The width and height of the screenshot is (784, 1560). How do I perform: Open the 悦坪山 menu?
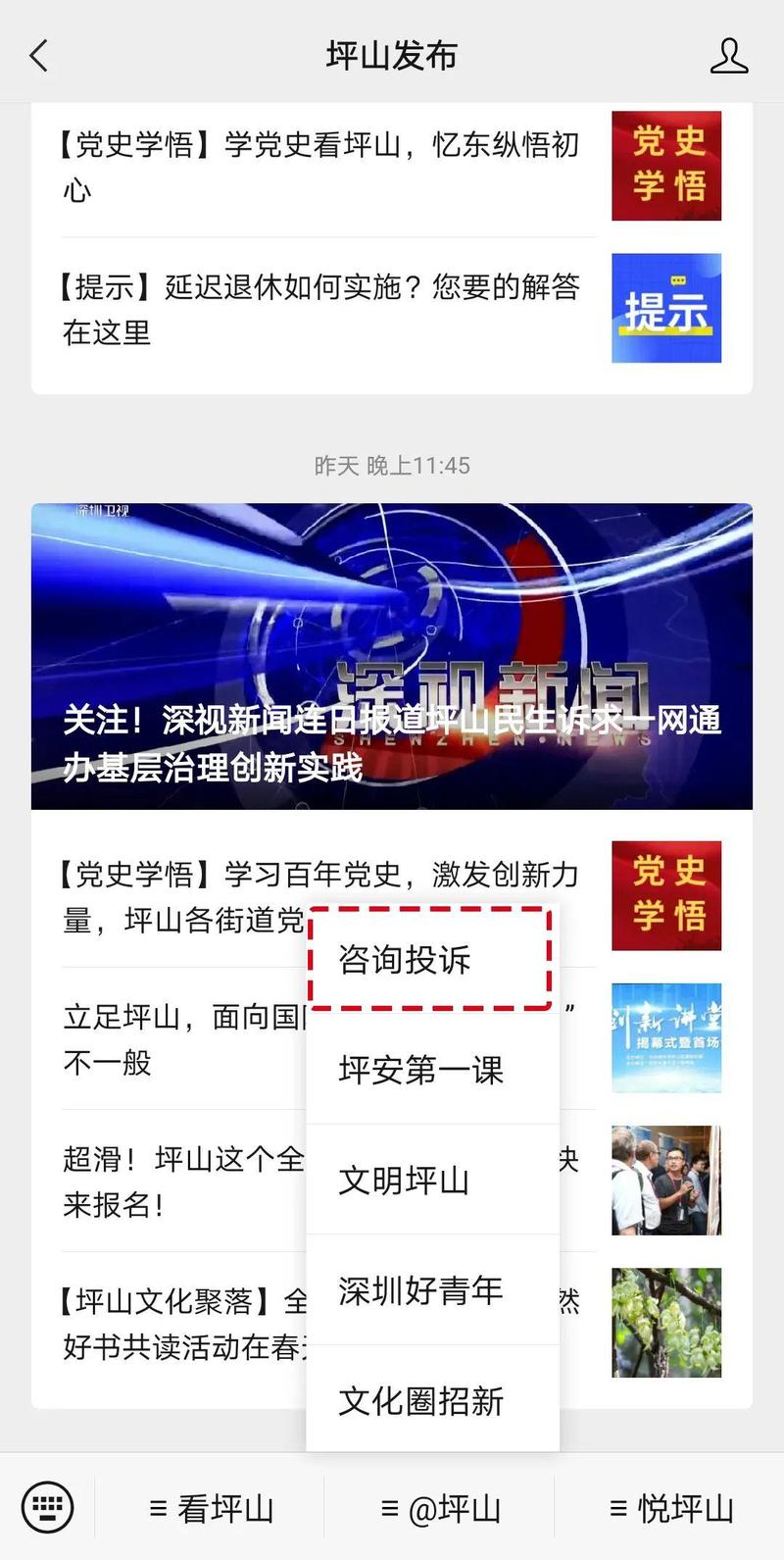671,1508
